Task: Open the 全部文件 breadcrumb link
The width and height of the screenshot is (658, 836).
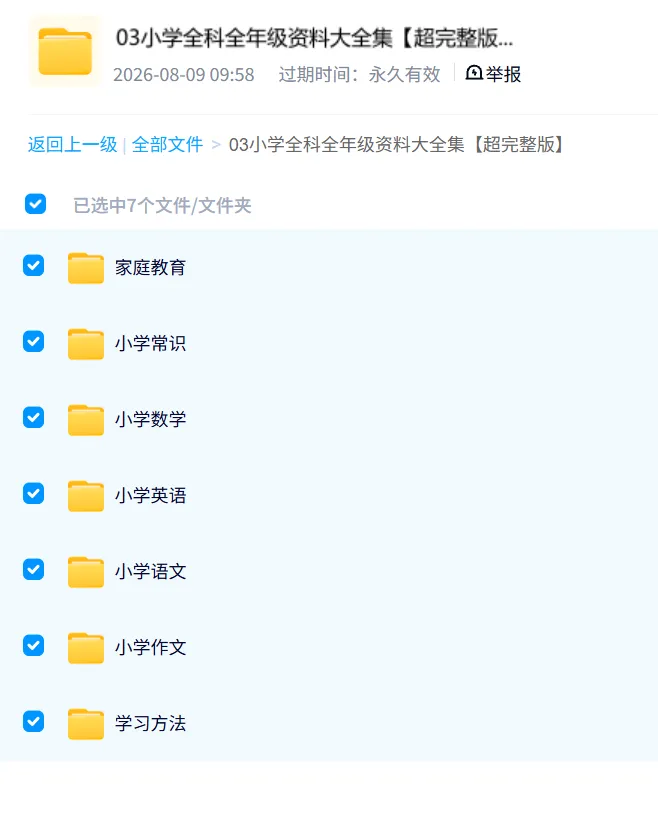Action: [x=167, y=144]
